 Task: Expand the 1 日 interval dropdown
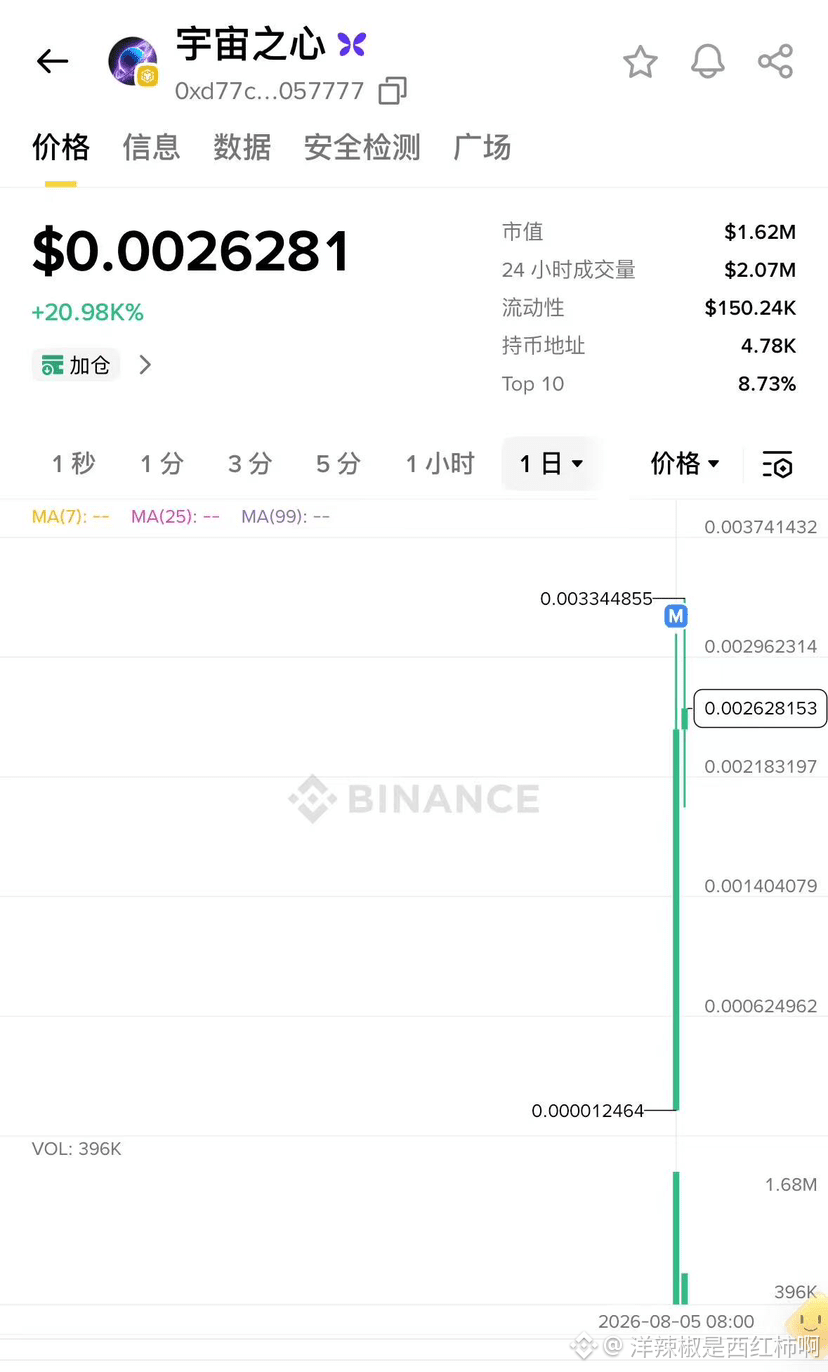551,464
